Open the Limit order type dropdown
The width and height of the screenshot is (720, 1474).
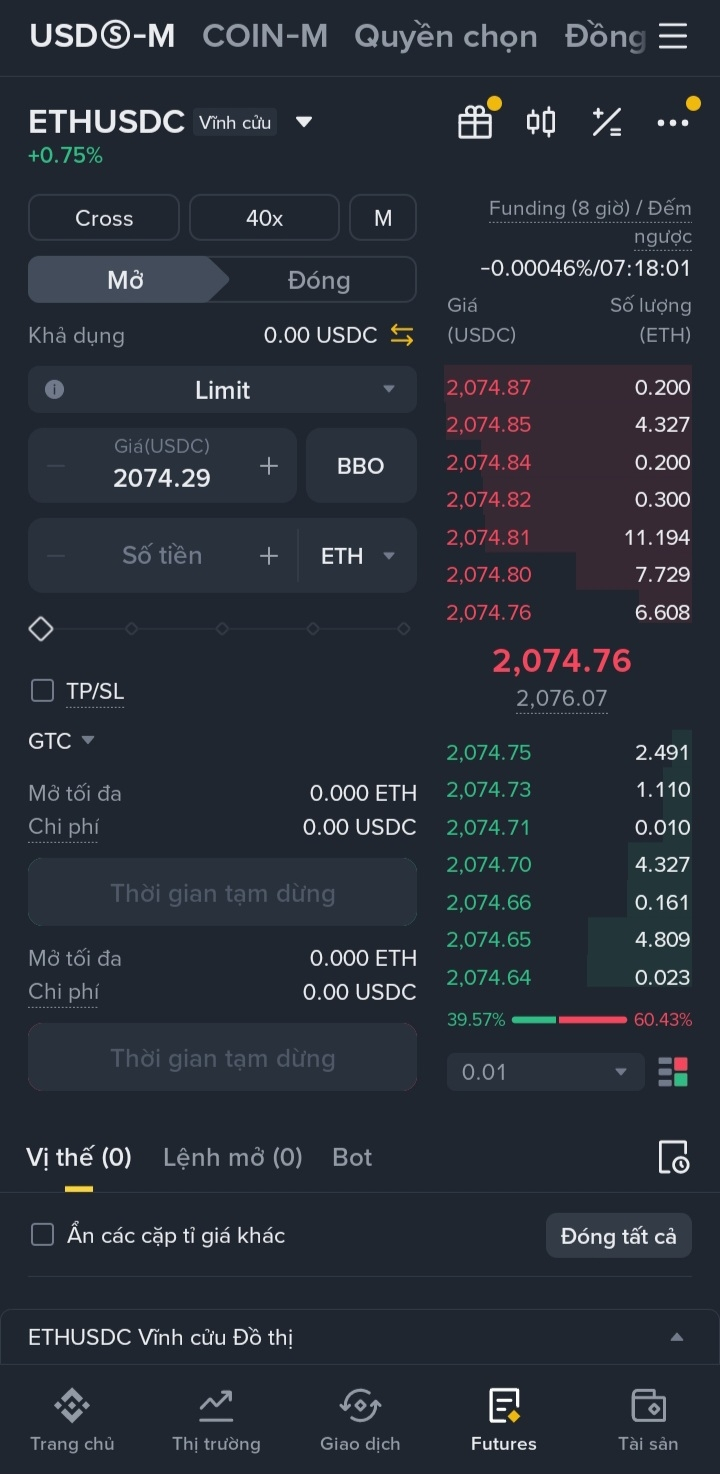coord(222,390)
